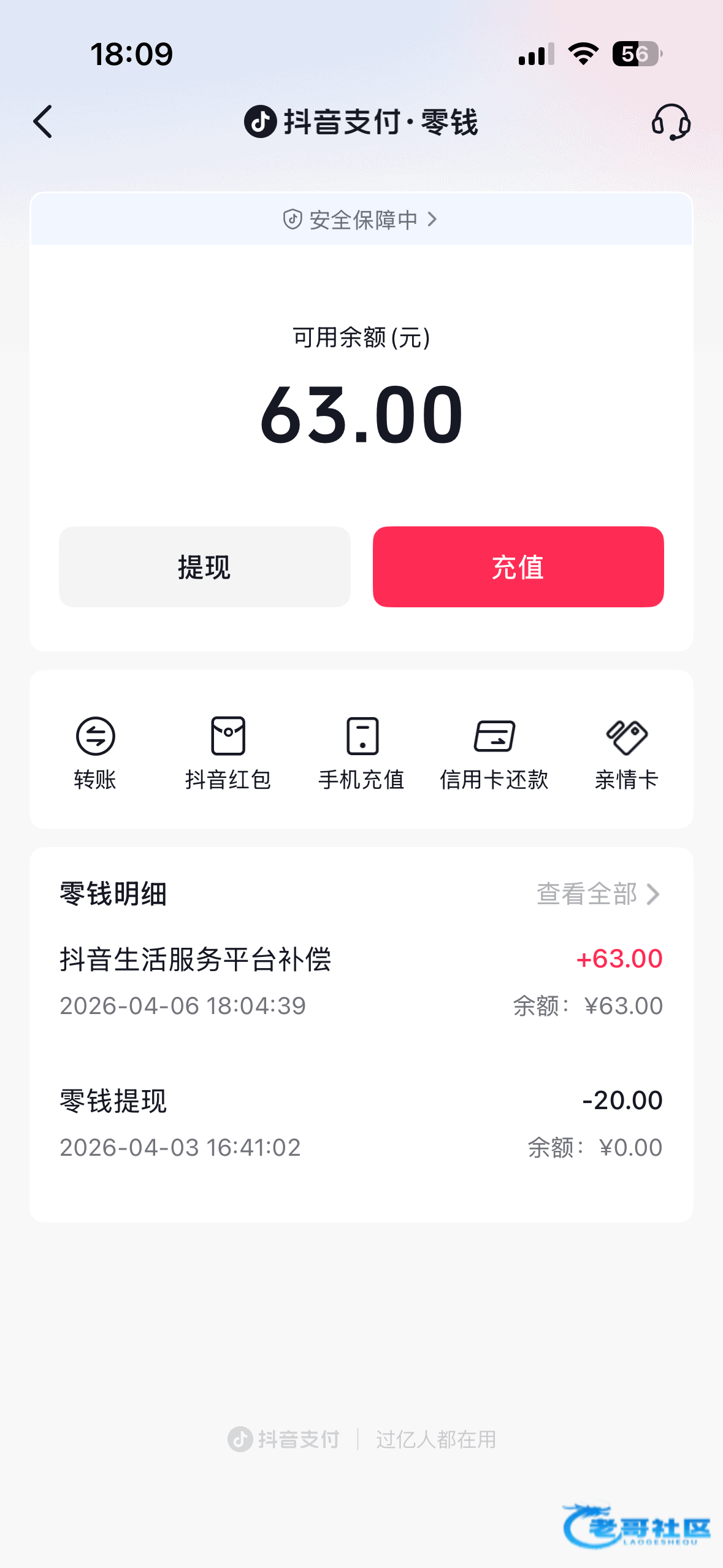
Task: Open 手机充值 phone top-up
Action: 362,753
